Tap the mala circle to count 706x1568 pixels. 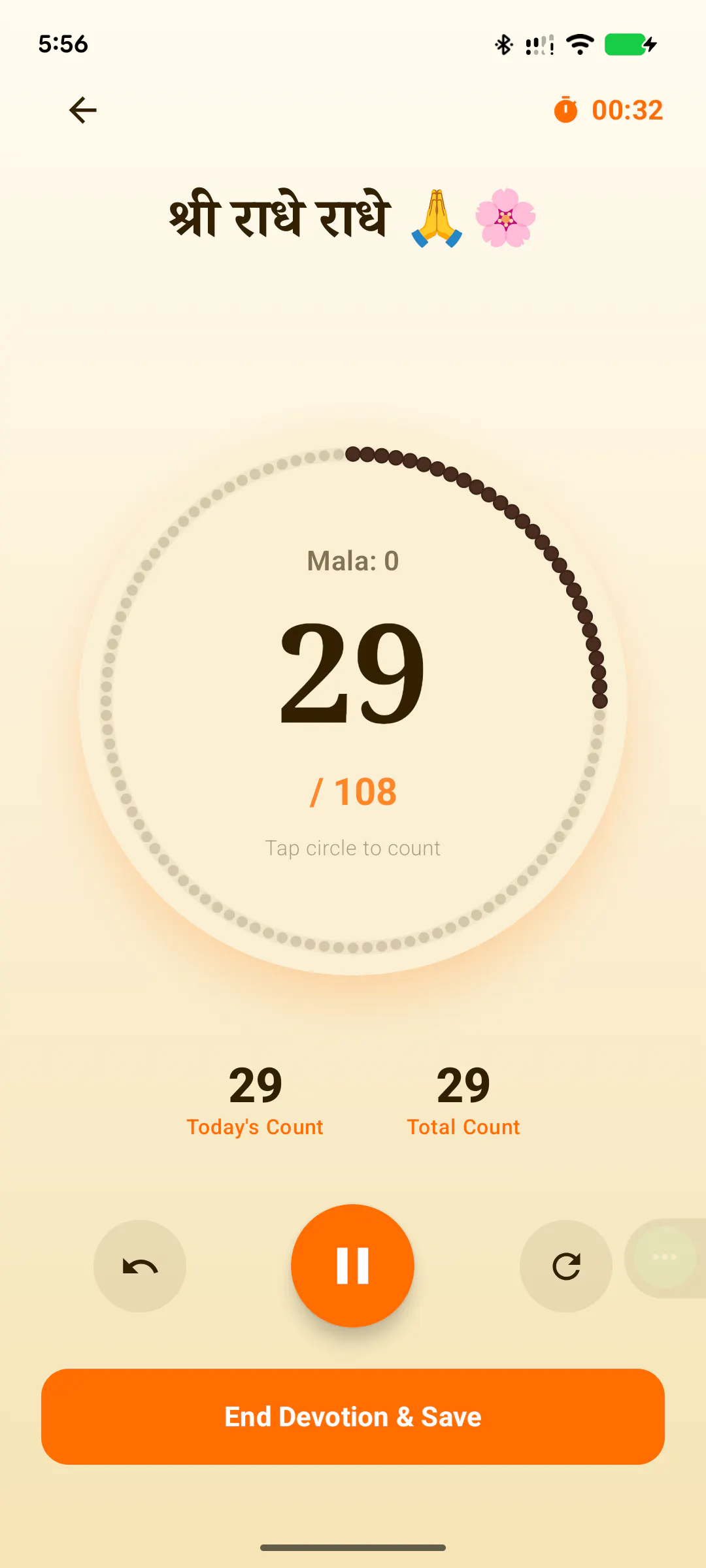tap(353, 700)
